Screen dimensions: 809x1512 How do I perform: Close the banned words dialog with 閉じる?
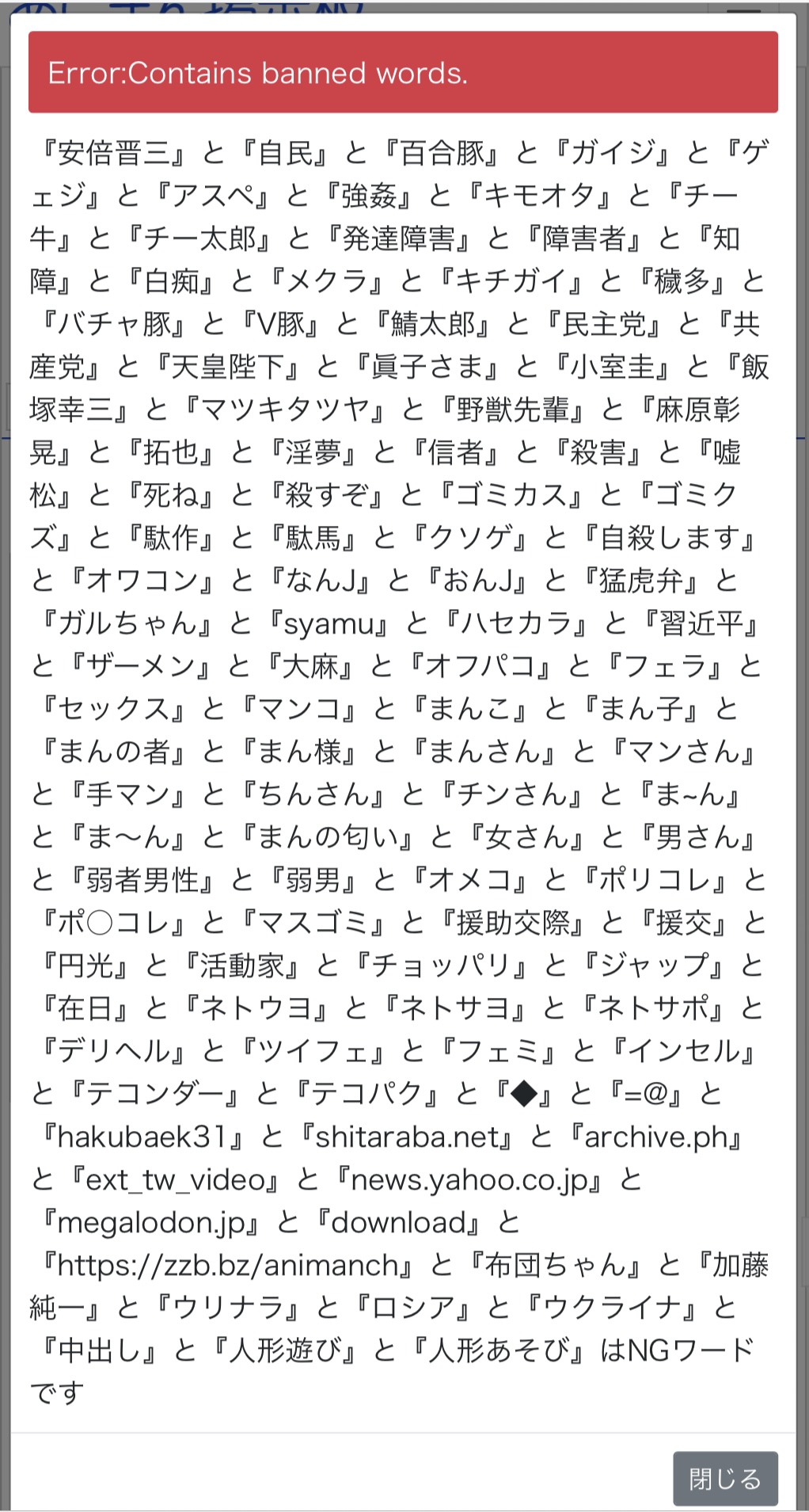click(724, 1478)
